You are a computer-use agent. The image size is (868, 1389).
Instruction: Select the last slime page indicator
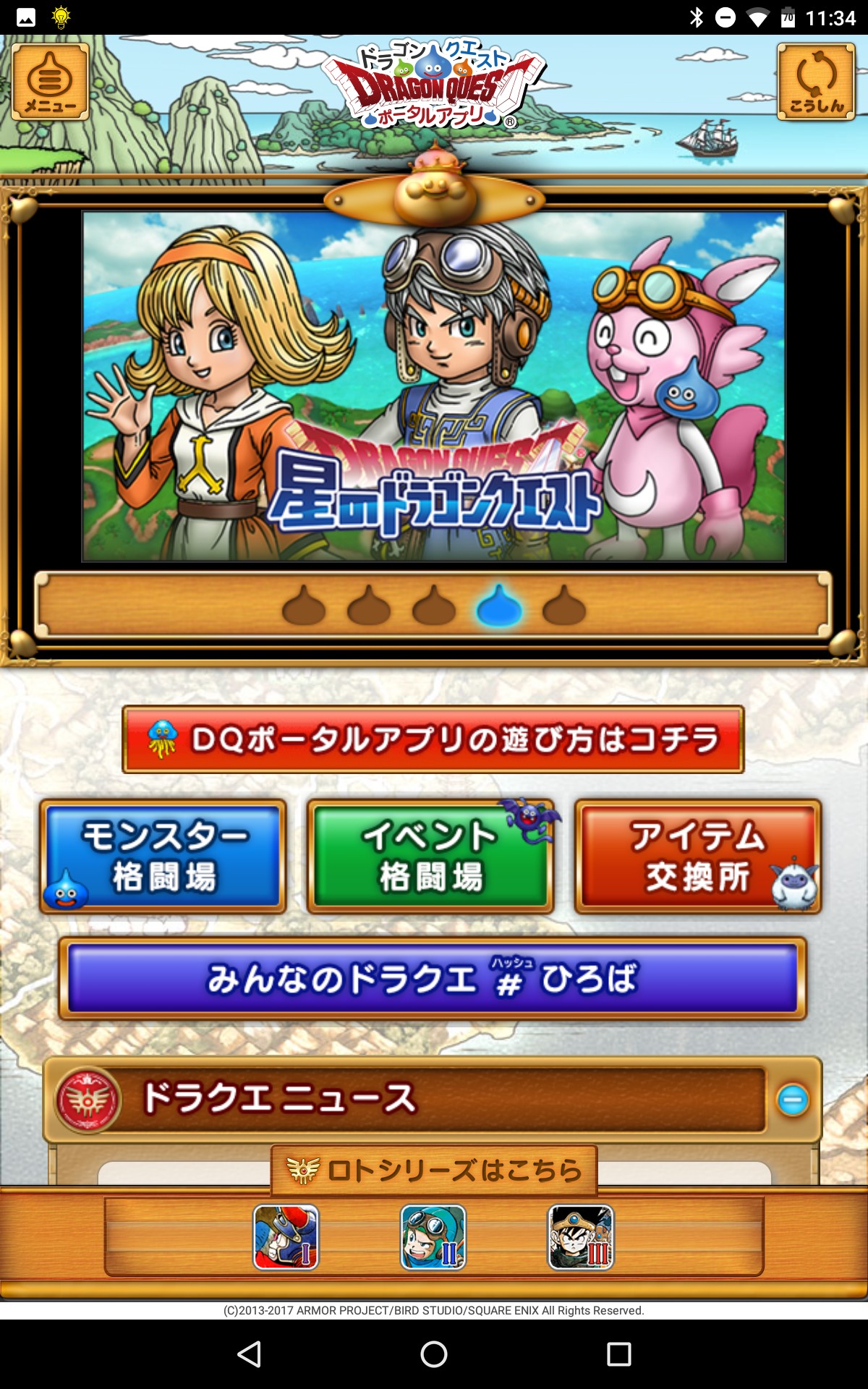pos(564,605)
